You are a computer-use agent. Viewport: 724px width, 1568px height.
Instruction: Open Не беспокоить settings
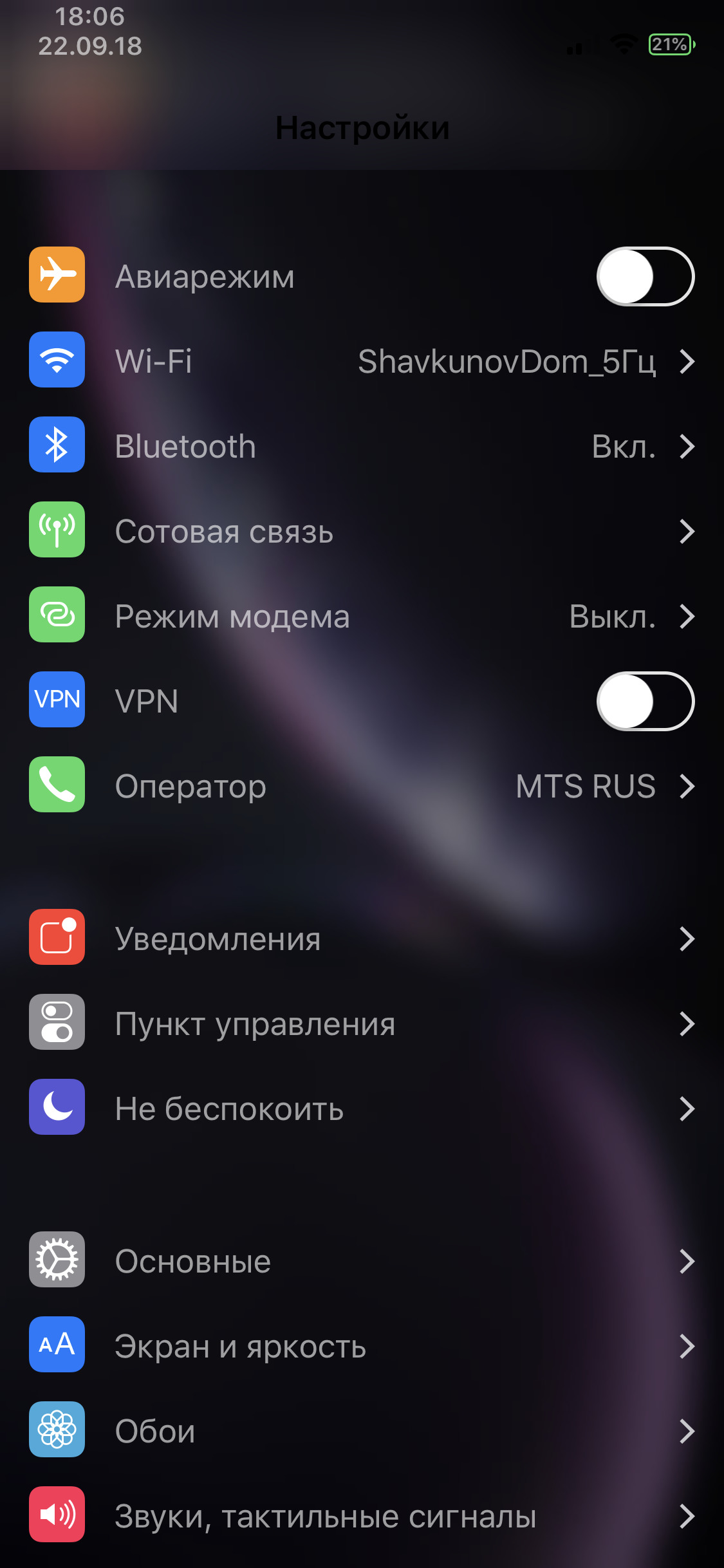click(362, 1108)
